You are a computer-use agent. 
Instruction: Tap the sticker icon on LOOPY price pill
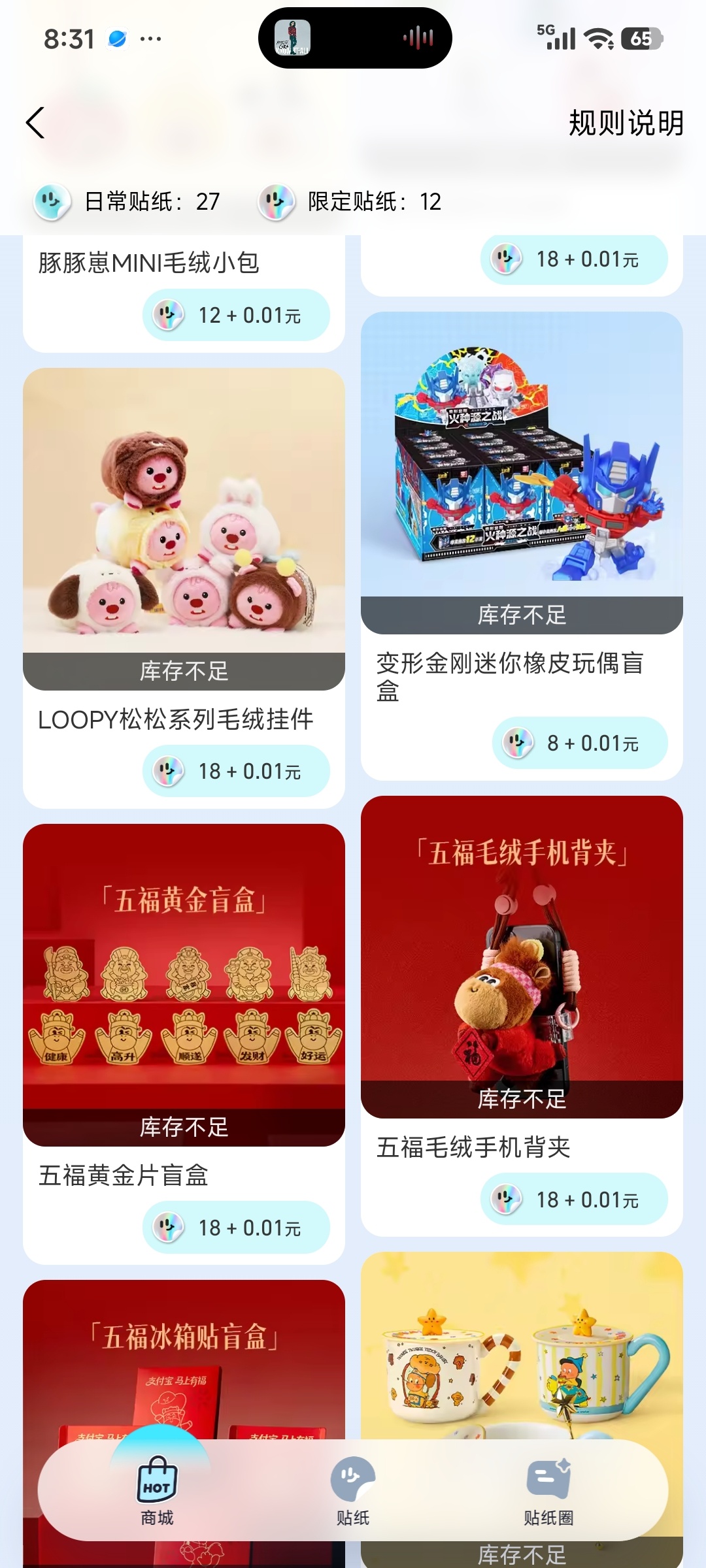[167, 770]
